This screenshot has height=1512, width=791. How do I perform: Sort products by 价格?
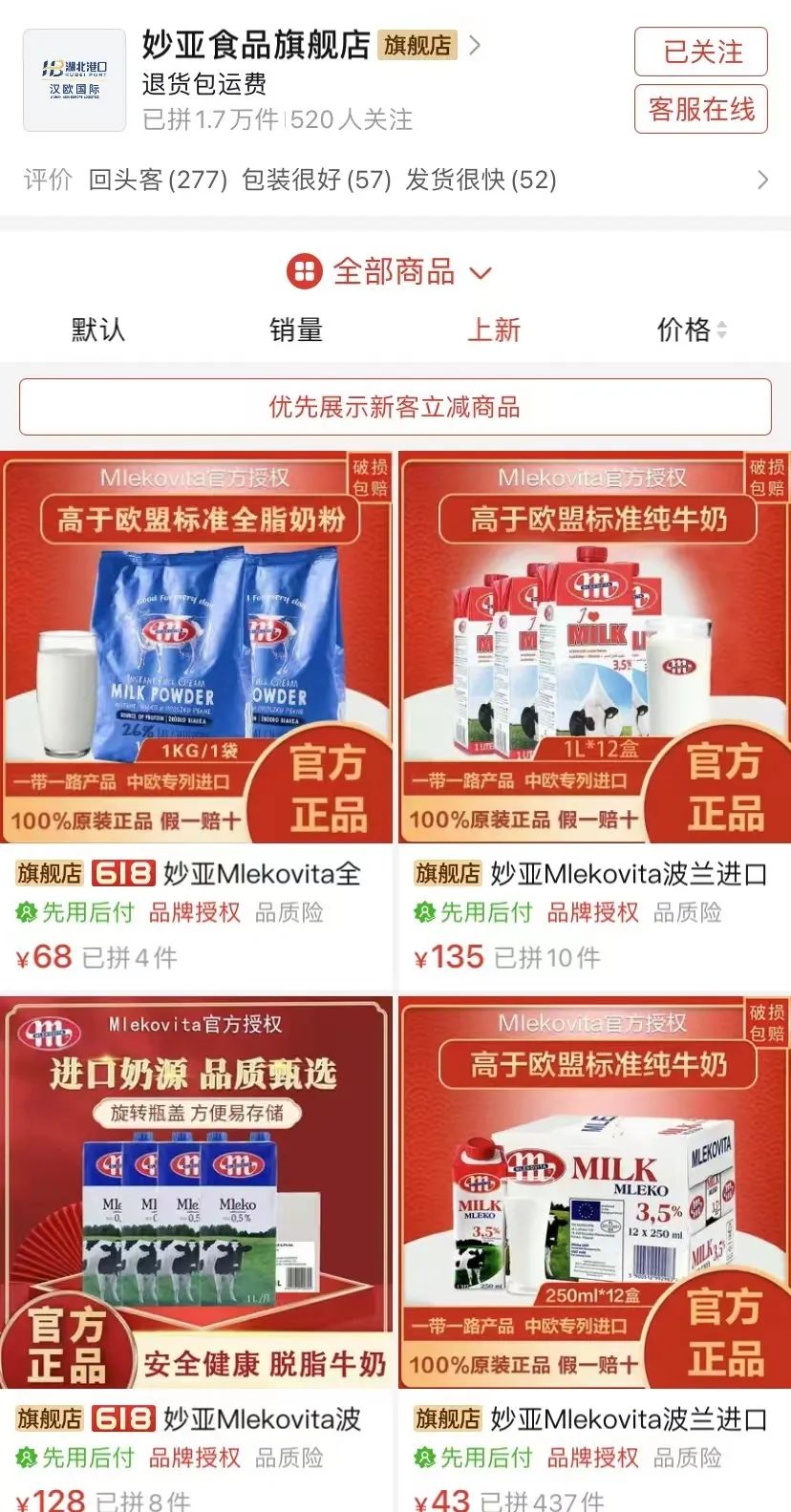tap(691, 330)
